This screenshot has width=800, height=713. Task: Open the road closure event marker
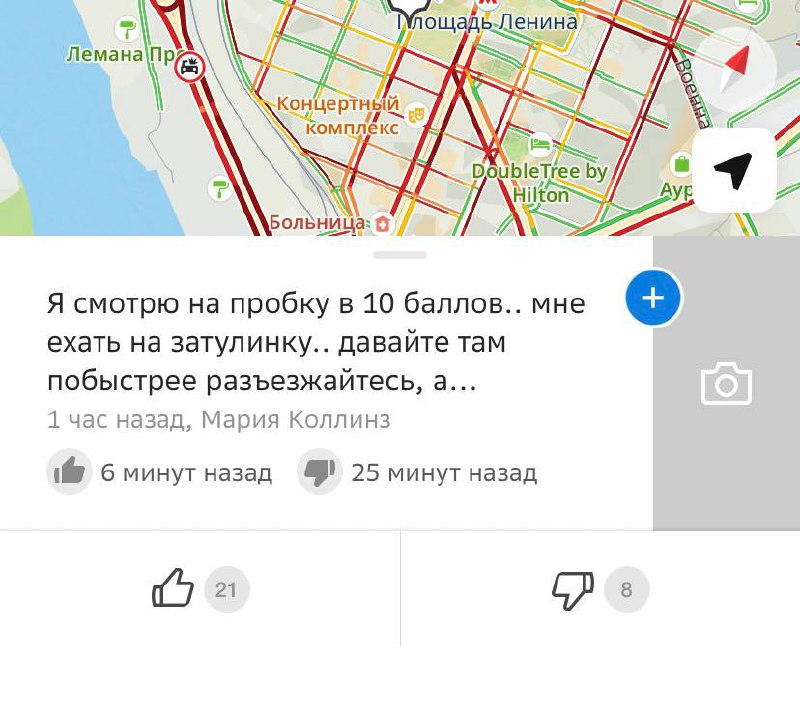[189, 68]
